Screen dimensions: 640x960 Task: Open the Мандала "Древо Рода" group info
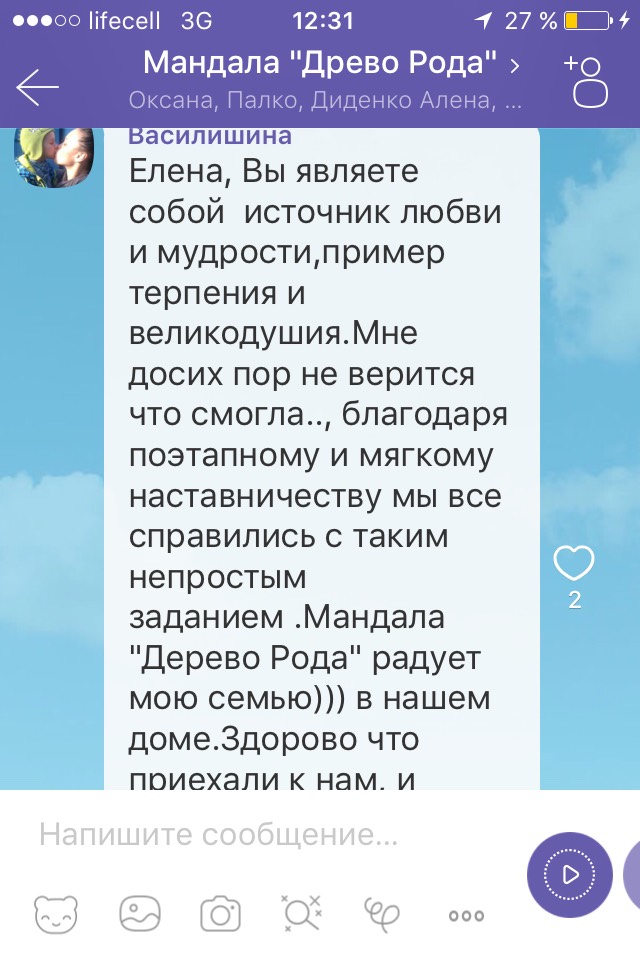coord(330,66)
